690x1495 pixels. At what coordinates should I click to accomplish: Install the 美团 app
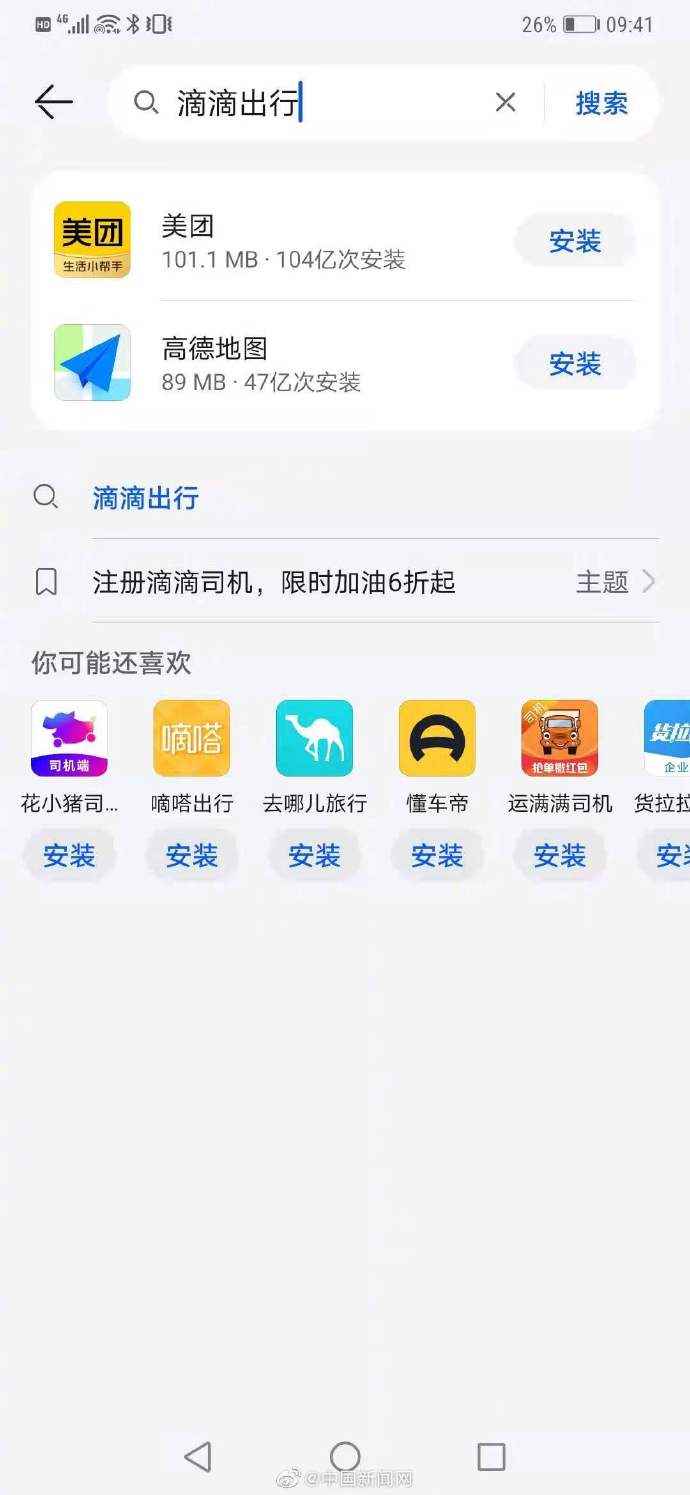(x=574, y=241)
